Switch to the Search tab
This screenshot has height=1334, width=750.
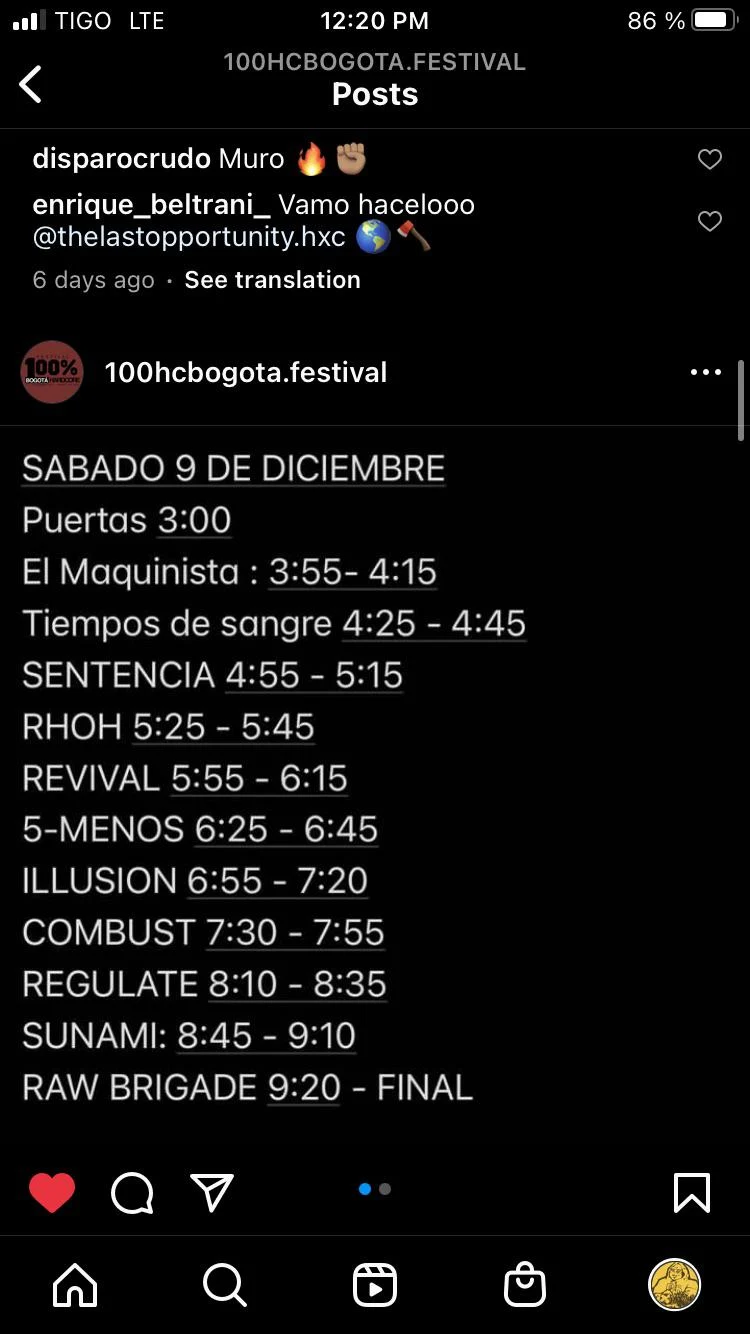click(x=224, y=1285)
